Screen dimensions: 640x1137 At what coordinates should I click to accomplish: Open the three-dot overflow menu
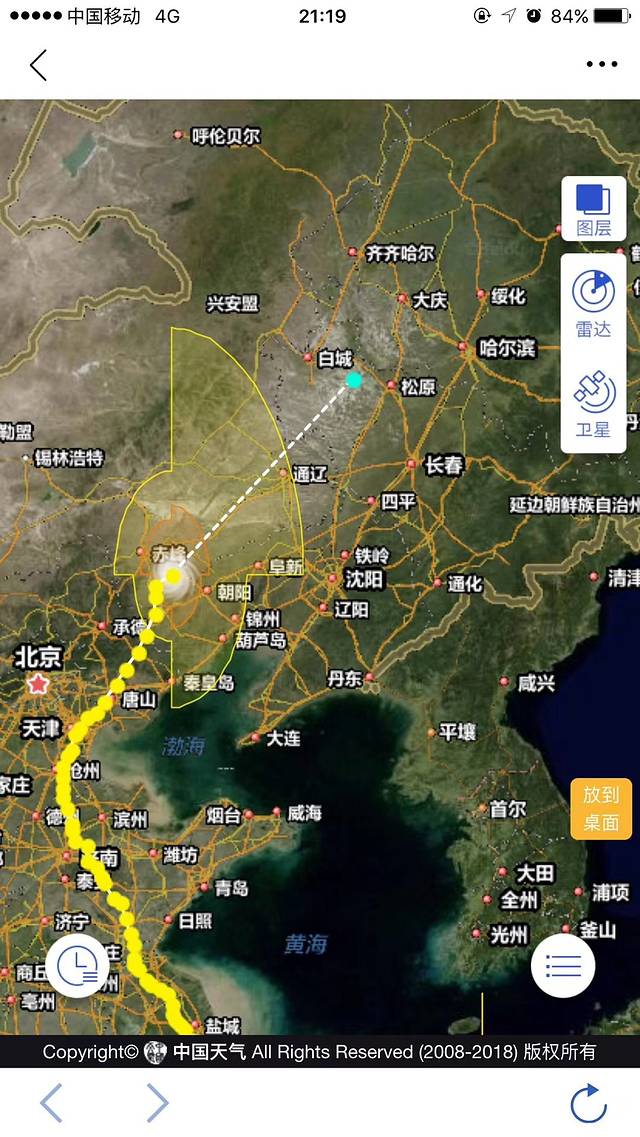(x=602, y=65)
